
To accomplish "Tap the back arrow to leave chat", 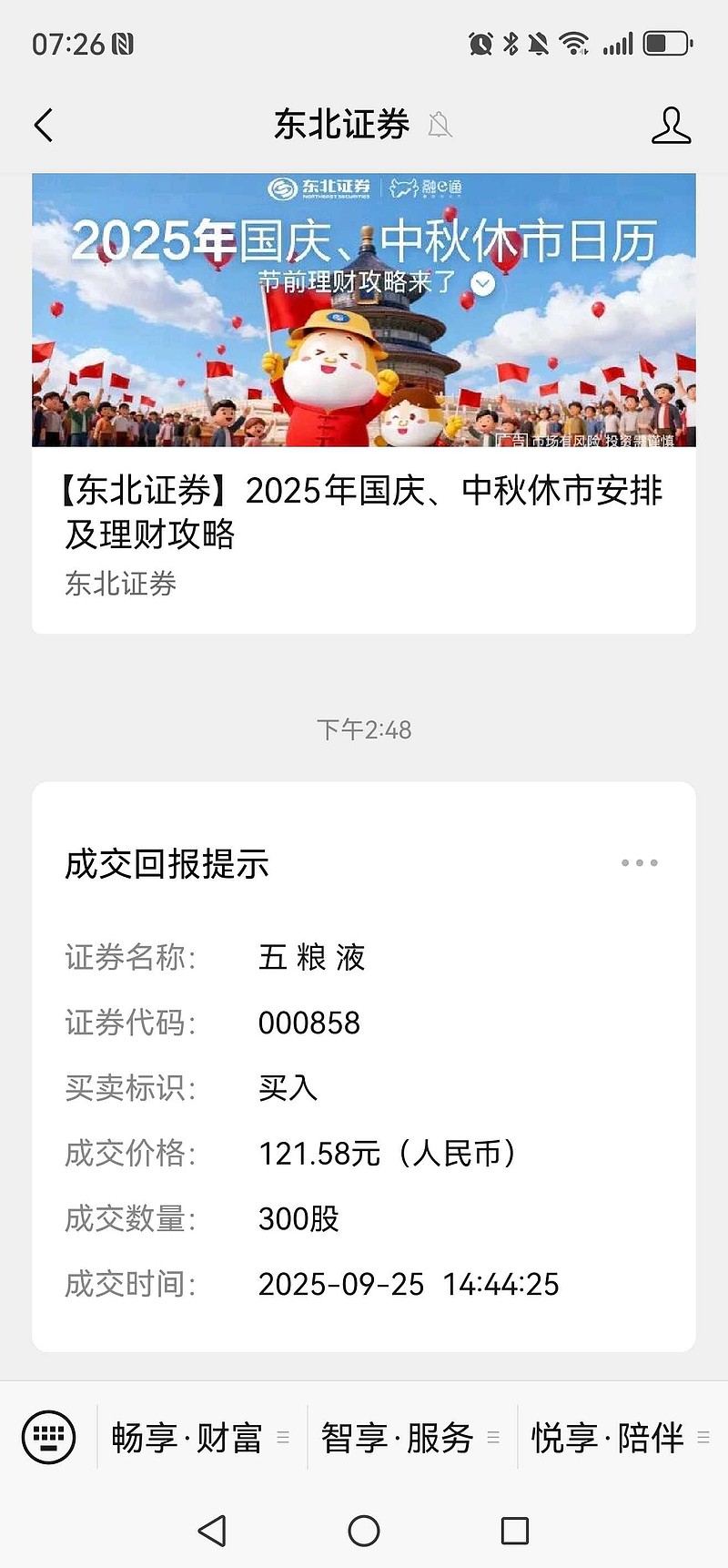I will click(44, 125).
